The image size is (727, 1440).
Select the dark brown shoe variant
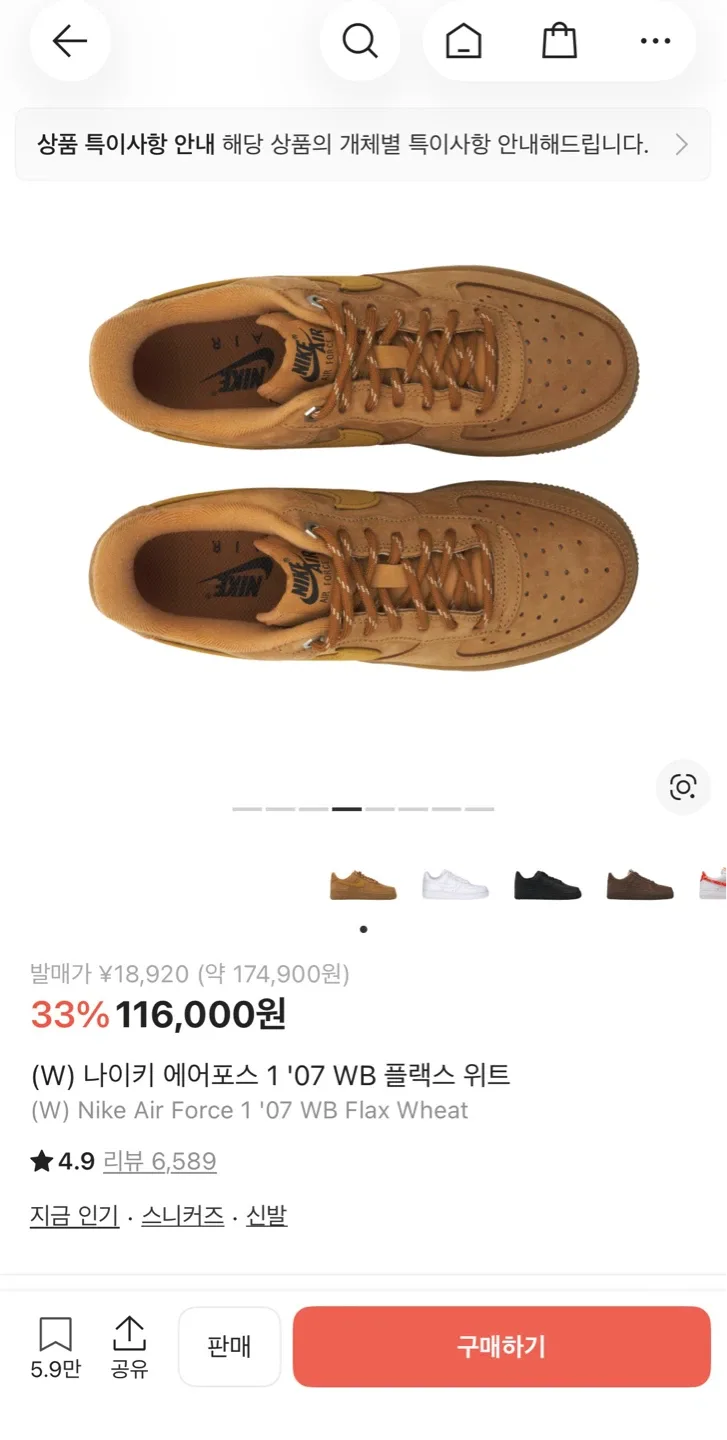pyautogui.click(x=640, y=885)
